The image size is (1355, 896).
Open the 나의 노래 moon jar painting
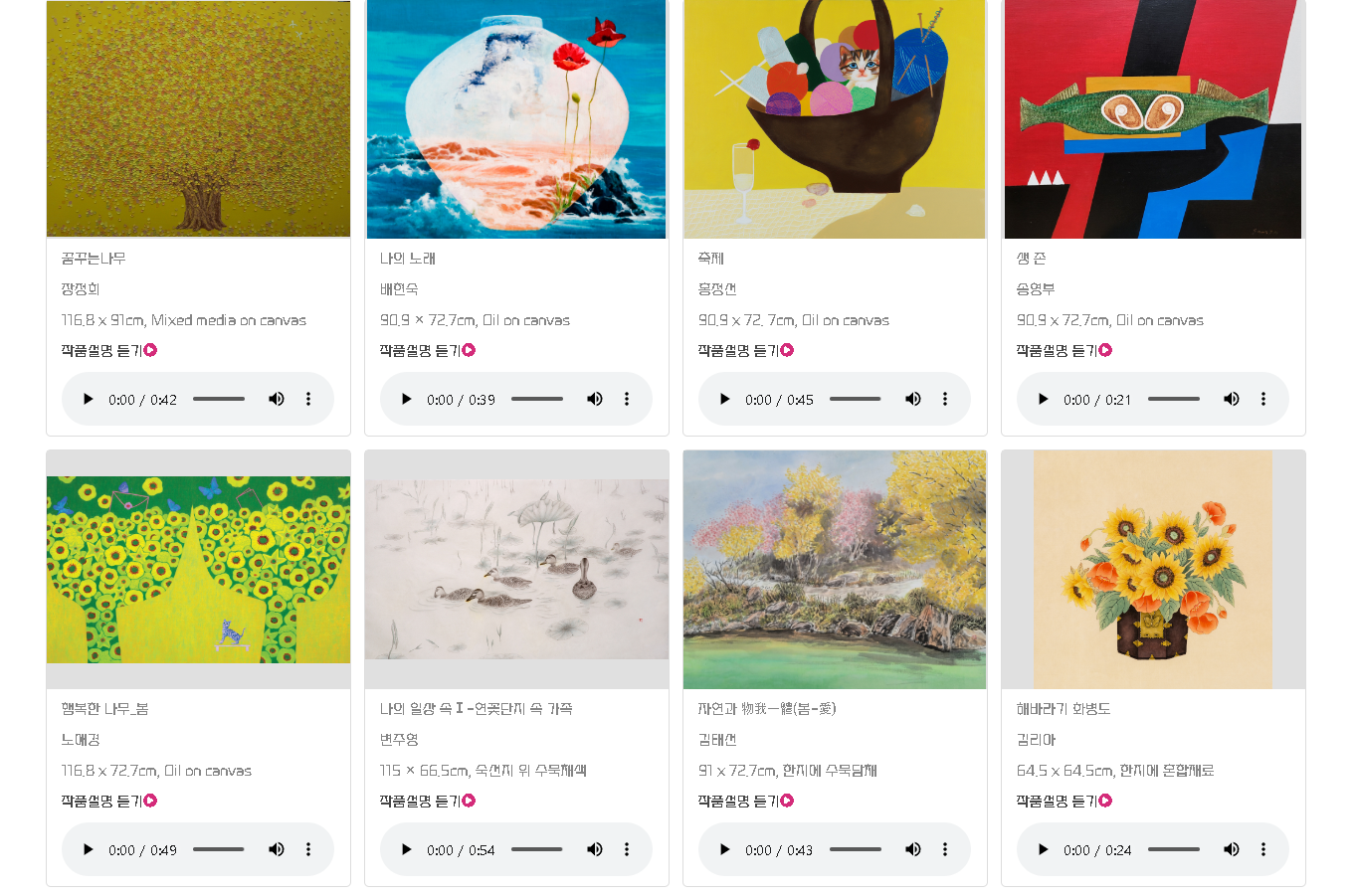click(x=516, y=119)
